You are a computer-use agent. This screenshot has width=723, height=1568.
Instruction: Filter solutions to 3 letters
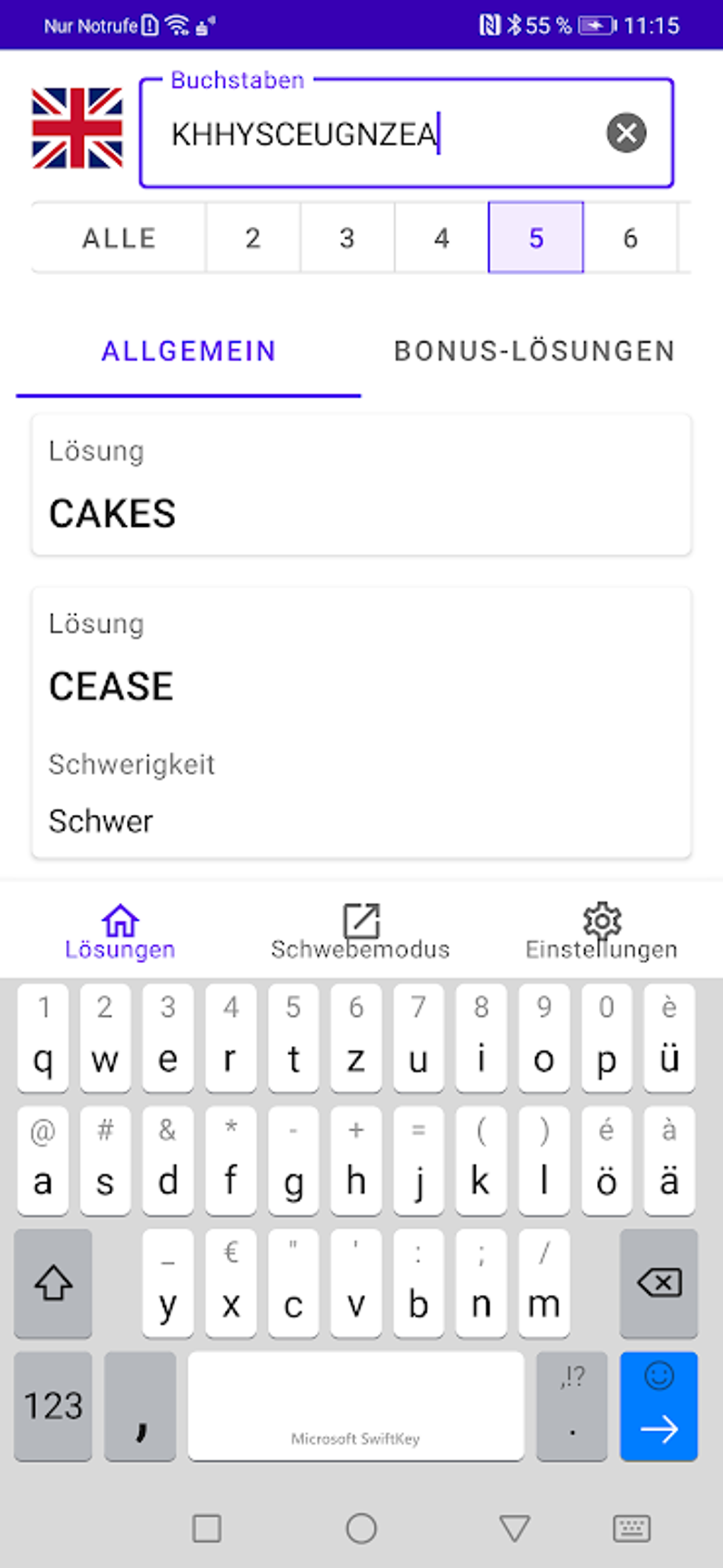347,238
